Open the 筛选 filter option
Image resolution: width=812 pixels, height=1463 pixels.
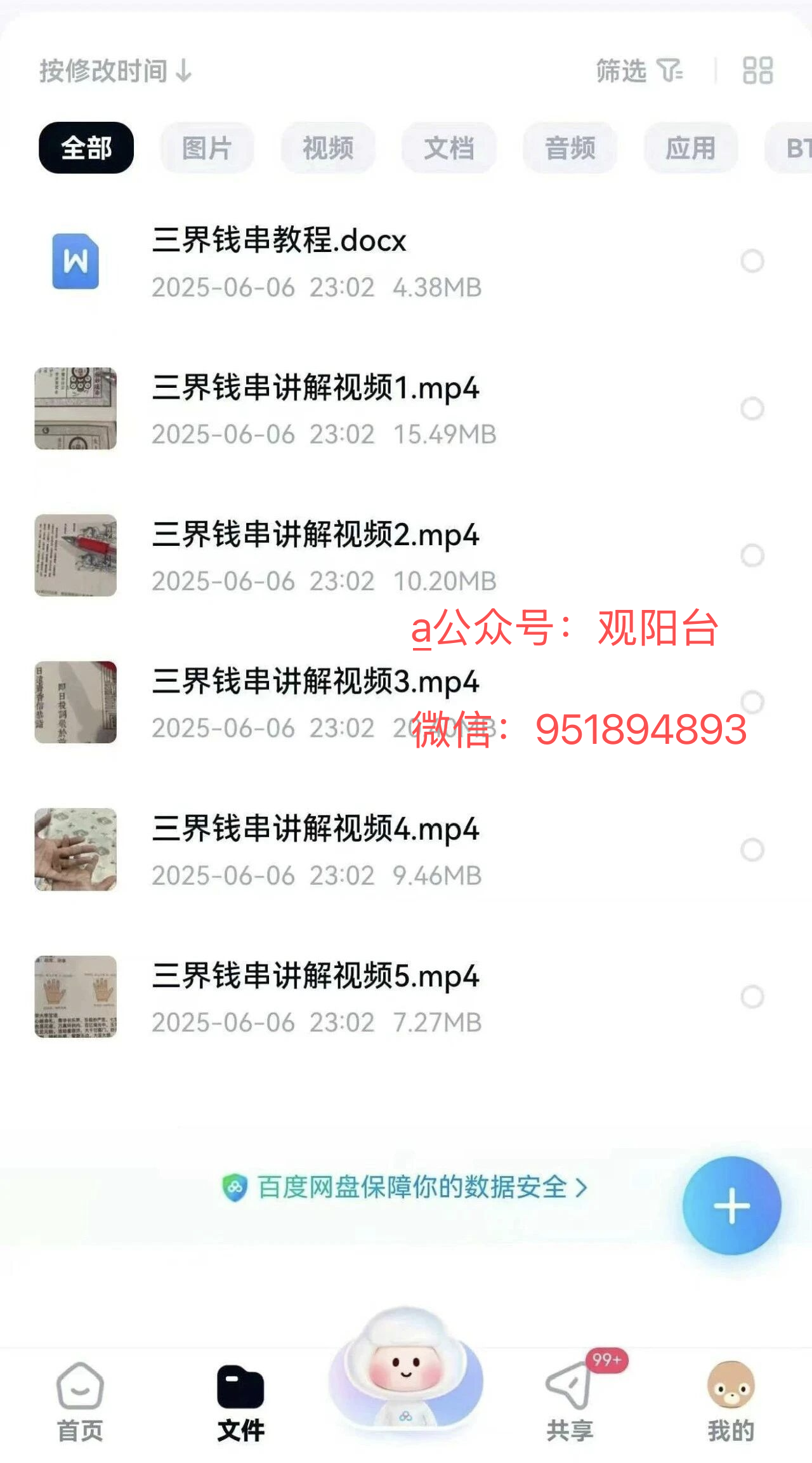639,70
